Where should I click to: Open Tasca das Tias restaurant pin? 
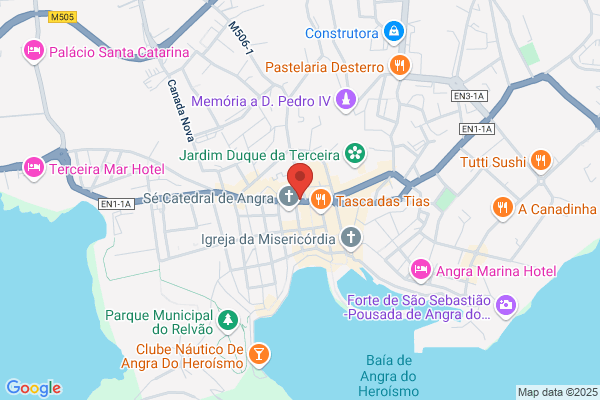321,200
